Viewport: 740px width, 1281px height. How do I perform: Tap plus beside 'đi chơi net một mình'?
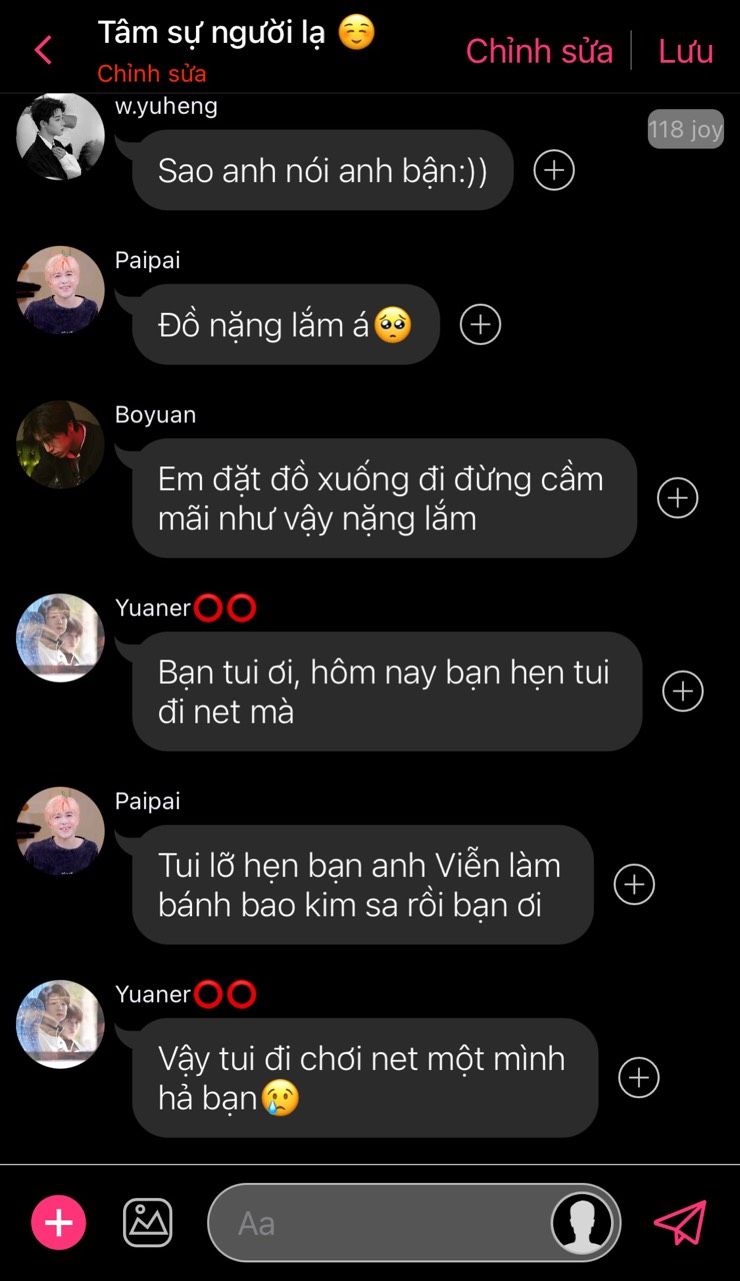(639, 1077)
